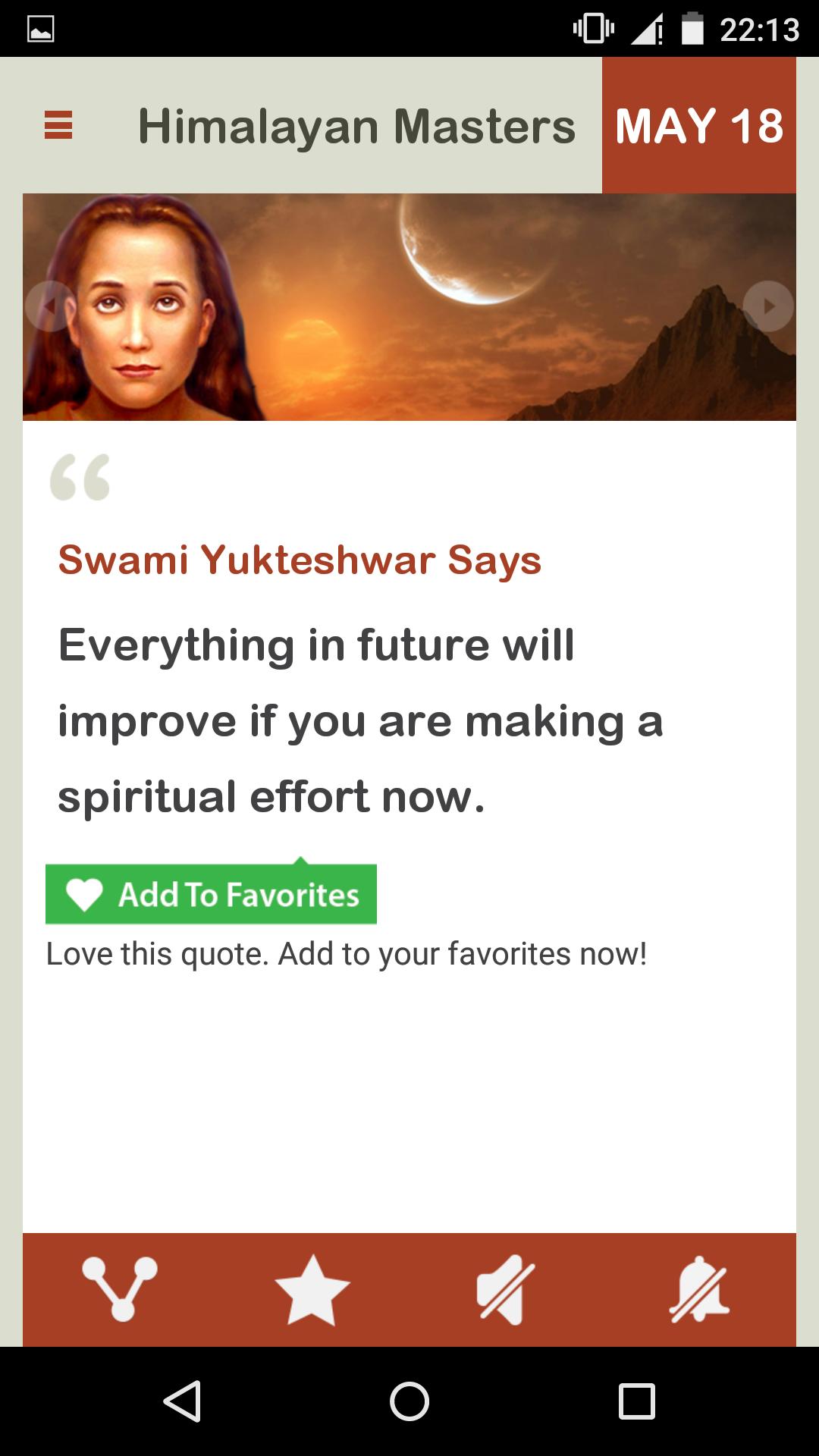
Task: Go to previous quote arrow
Action: point(49,306)
